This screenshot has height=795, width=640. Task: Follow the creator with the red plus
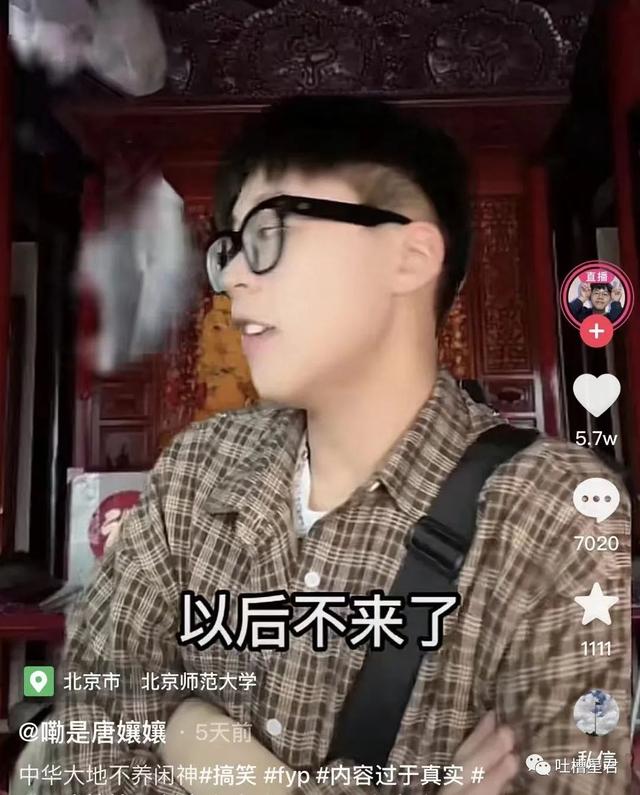pyautogui.click(x=596, y=330)
